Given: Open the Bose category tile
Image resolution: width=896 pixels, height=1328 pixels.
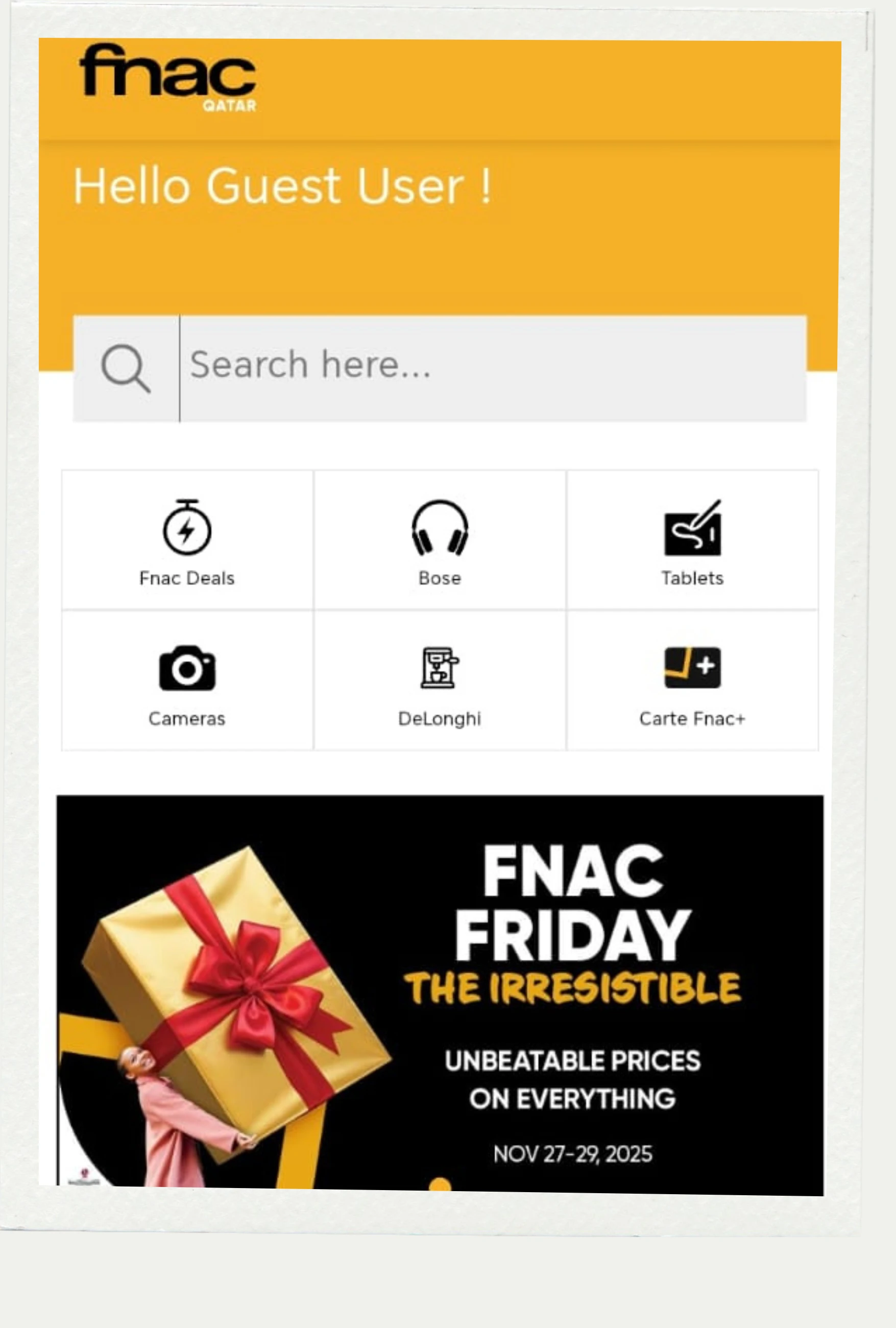Looking at the screenshot, I should point(439,540).
